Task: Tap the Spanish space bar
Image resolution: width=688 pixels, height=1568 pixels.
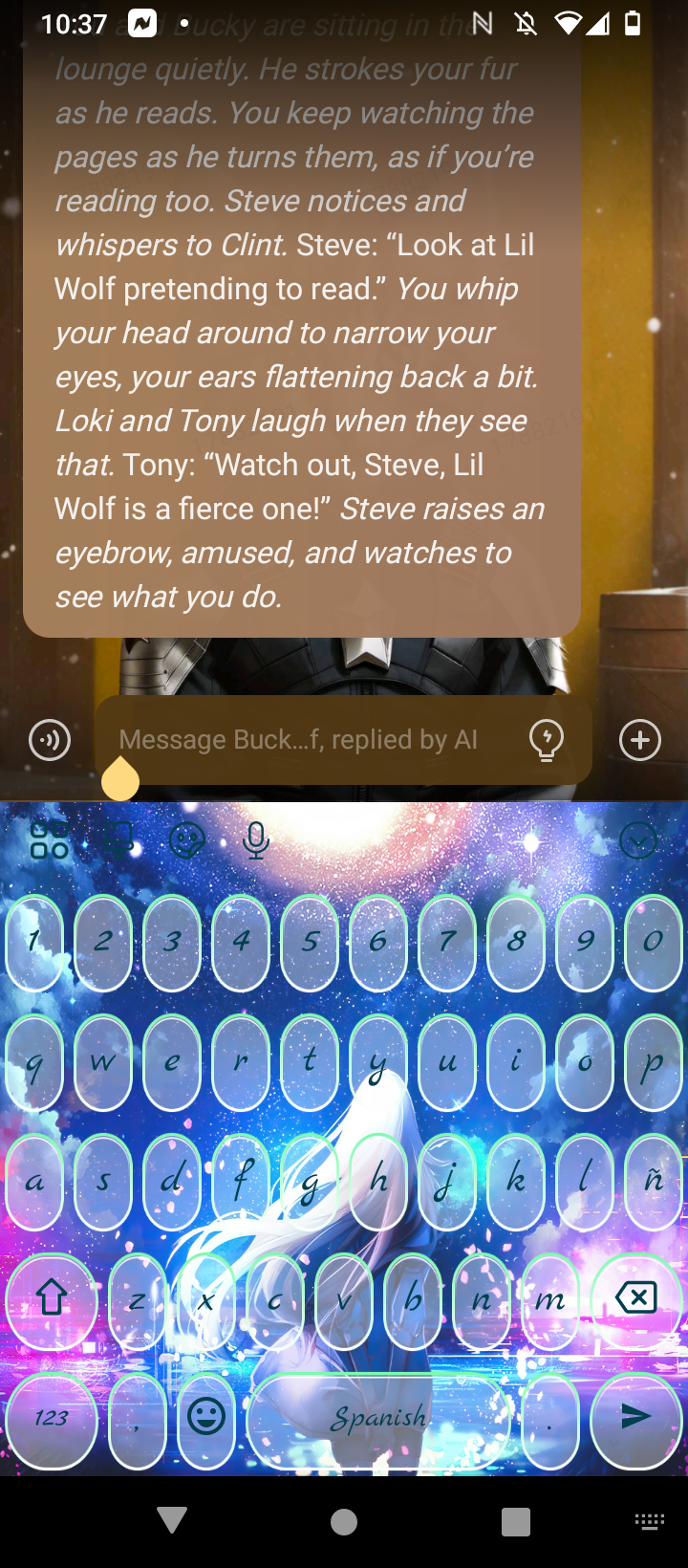Action: pos(378,1417)
